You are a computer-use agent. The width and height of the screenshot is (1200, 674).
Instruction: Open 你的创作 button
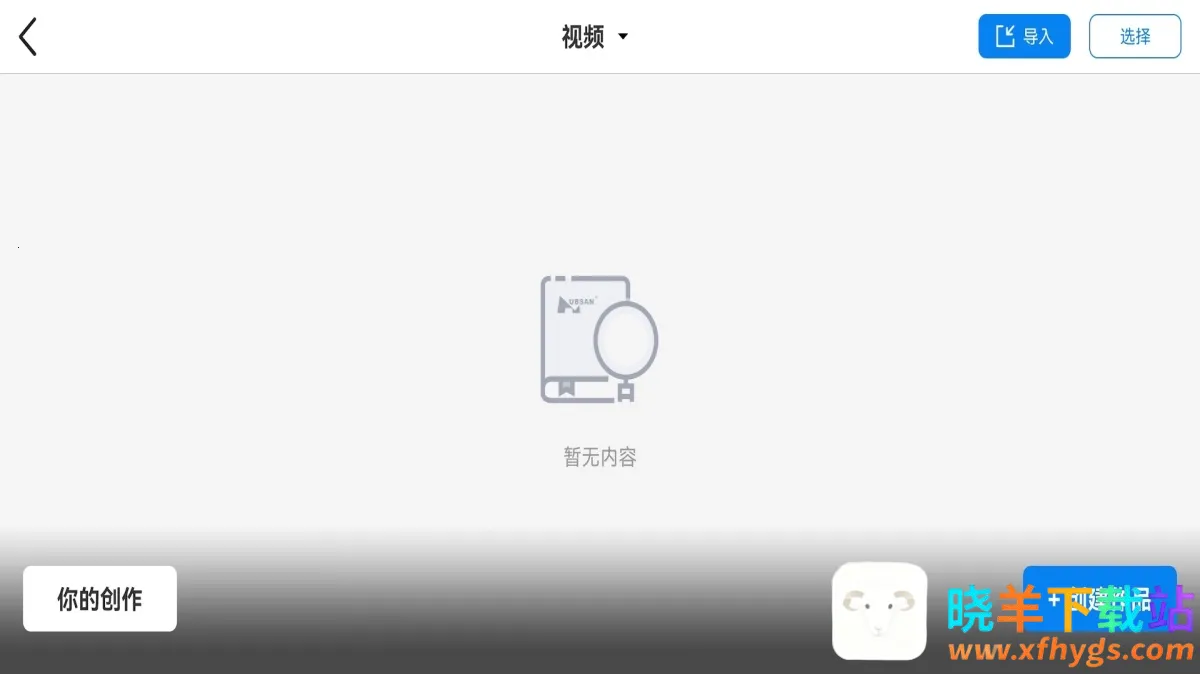(100, 599)
